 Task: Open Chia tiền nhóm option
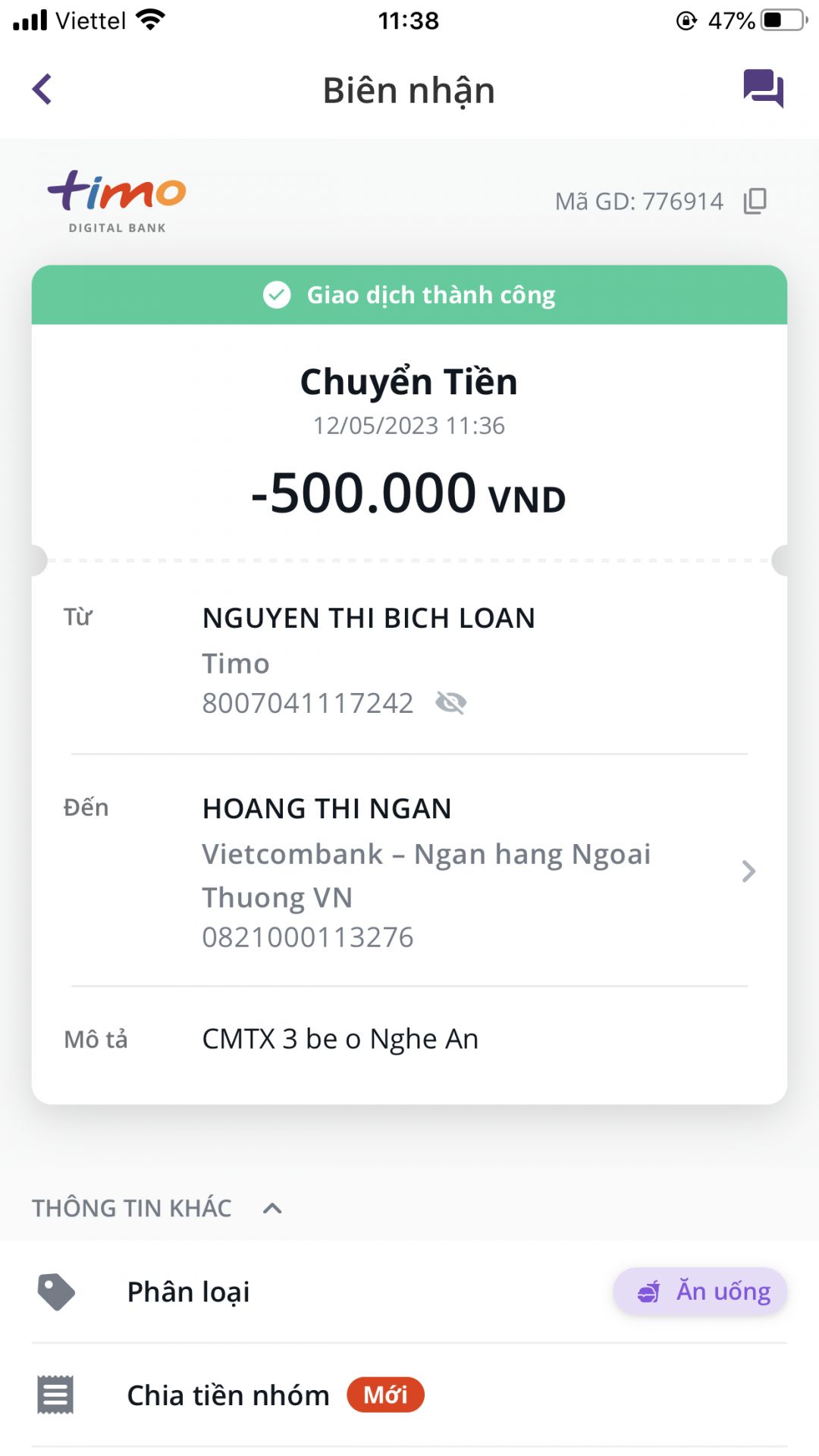point(227,1395)
